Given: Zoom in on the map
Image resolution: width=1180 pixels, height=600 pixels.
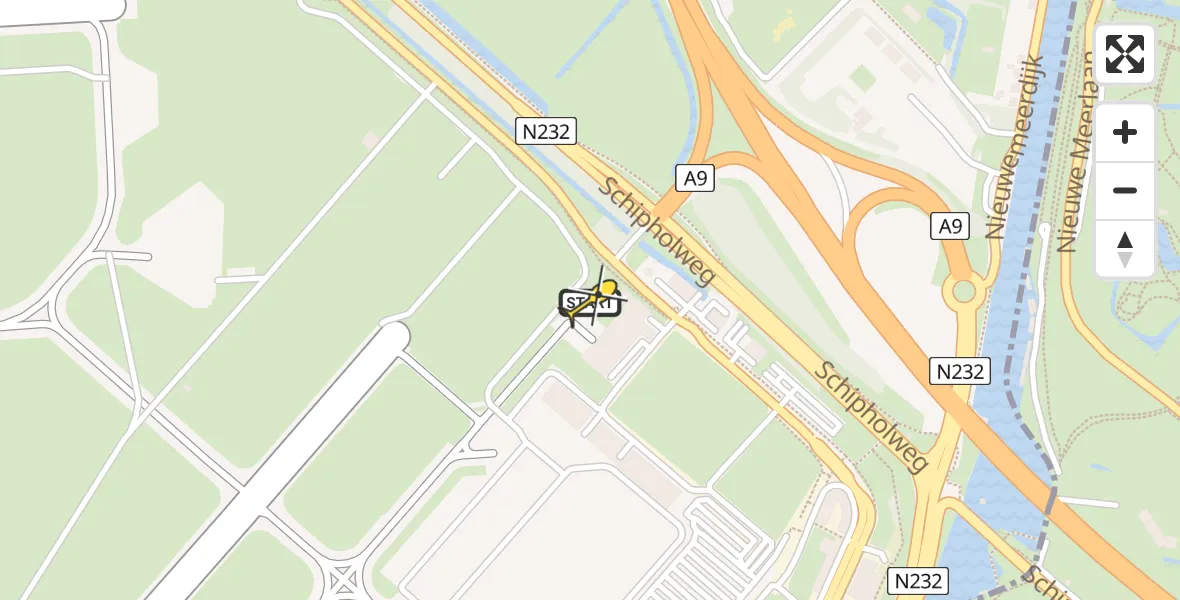Looking at the screenshot, I should tap(1125, 132).
